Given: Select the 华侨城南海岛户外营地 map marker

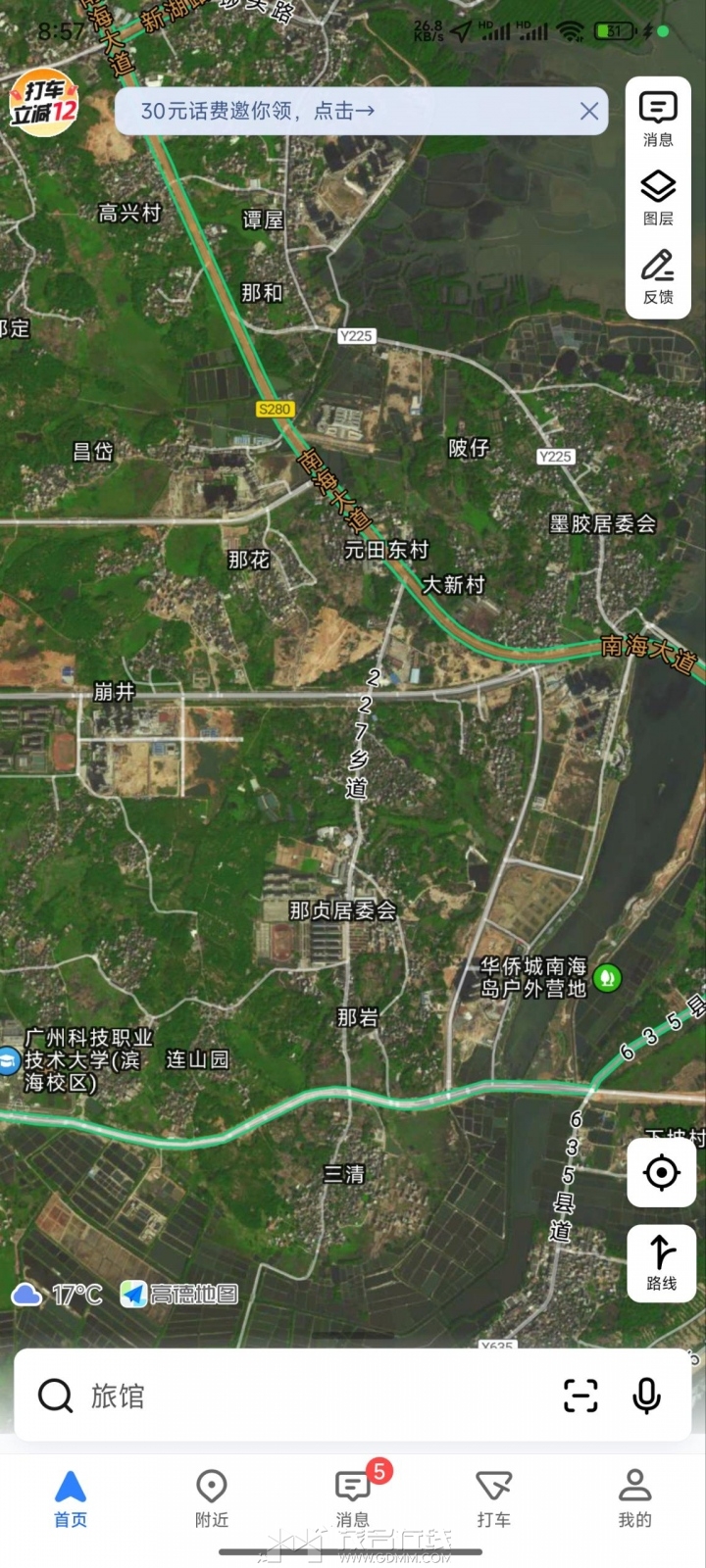Looking at the screenshot, I should pos(607,977).
